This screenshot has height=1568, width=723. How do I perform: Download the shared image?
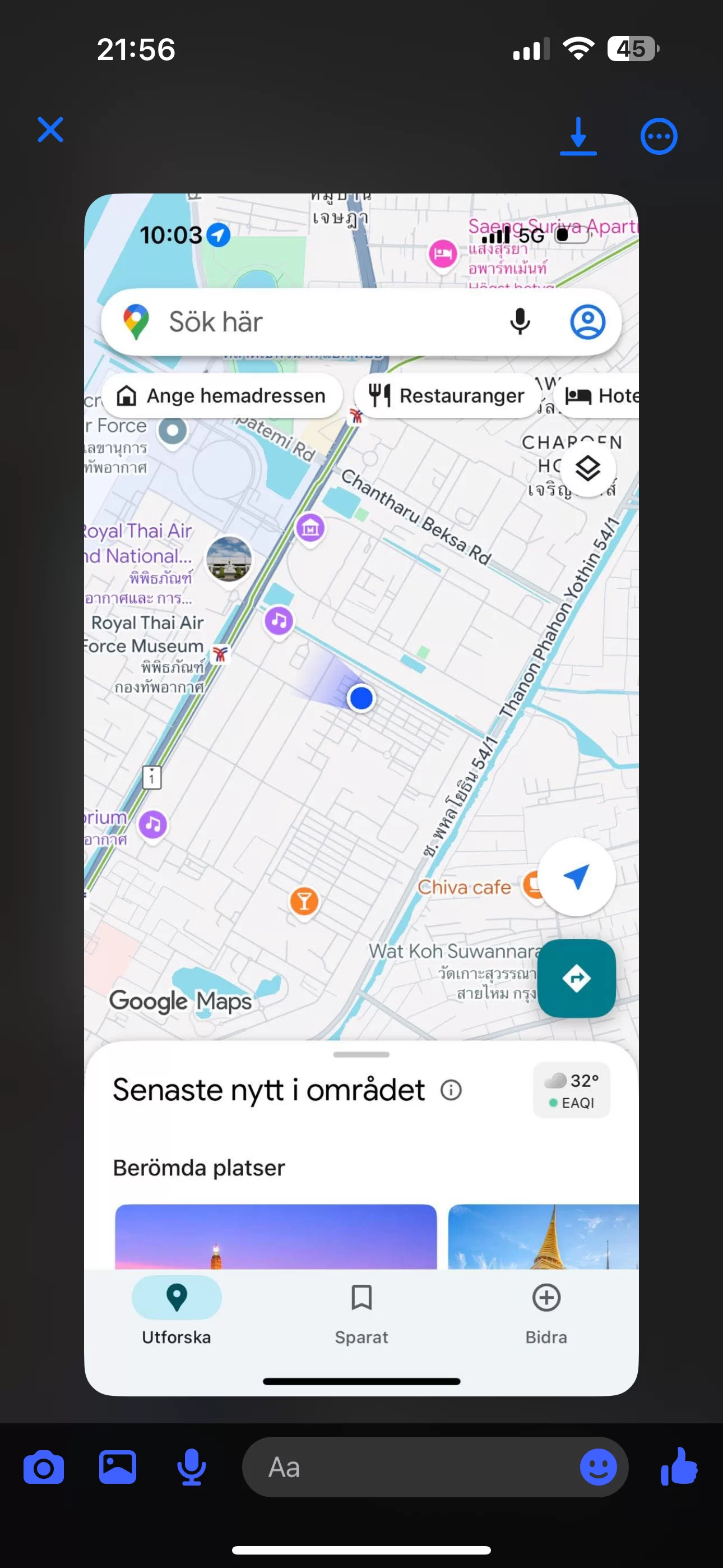pyautogui.click(x=578, y=136)
